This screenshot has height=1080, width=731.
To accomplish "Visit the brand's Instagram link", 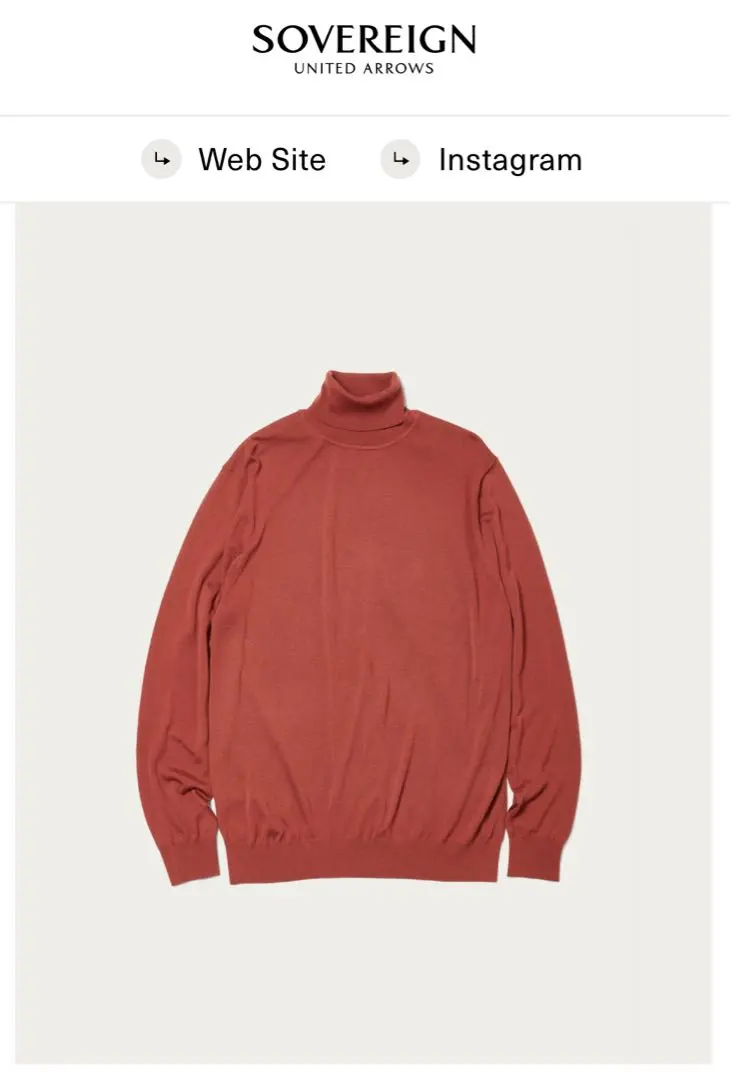I will click(483, 160).
